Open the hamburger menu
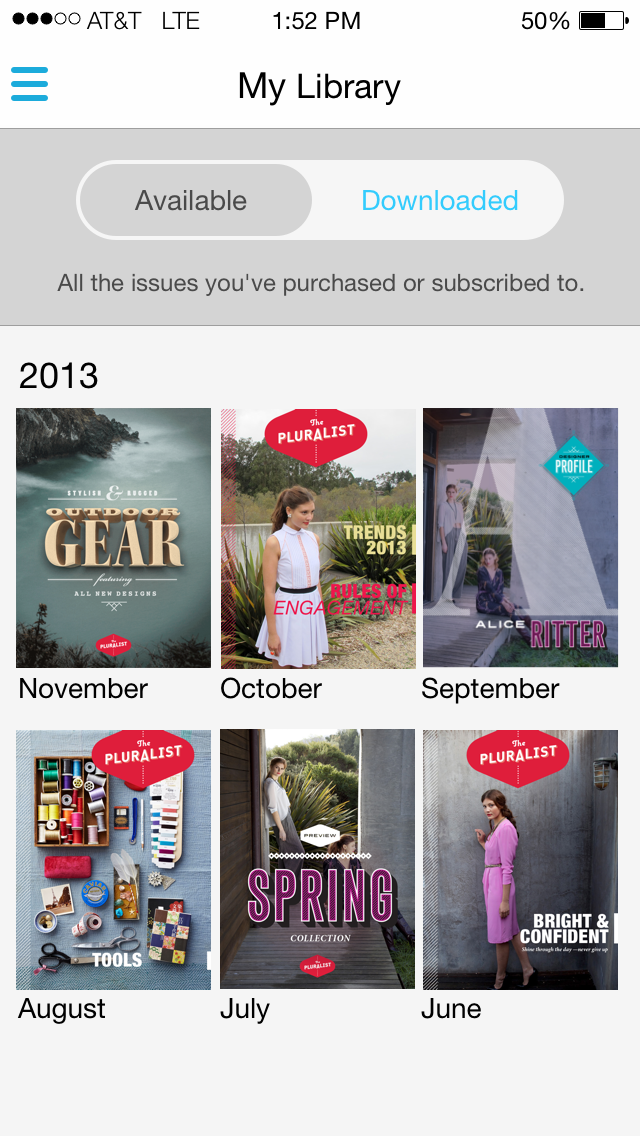 (x=30, y=85)
